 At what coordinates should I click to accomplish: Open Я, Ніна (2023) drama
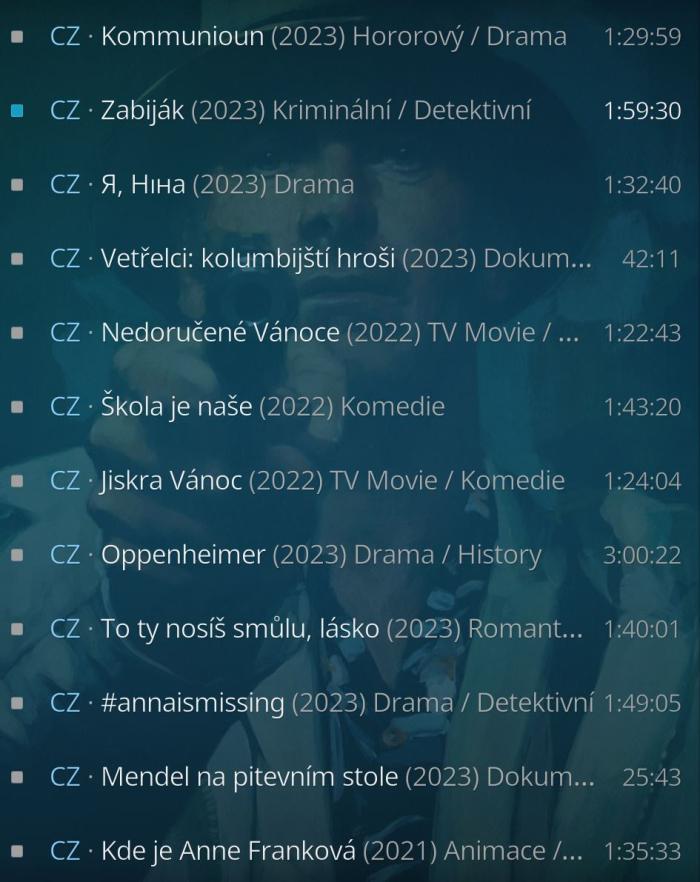coord(227,185)
